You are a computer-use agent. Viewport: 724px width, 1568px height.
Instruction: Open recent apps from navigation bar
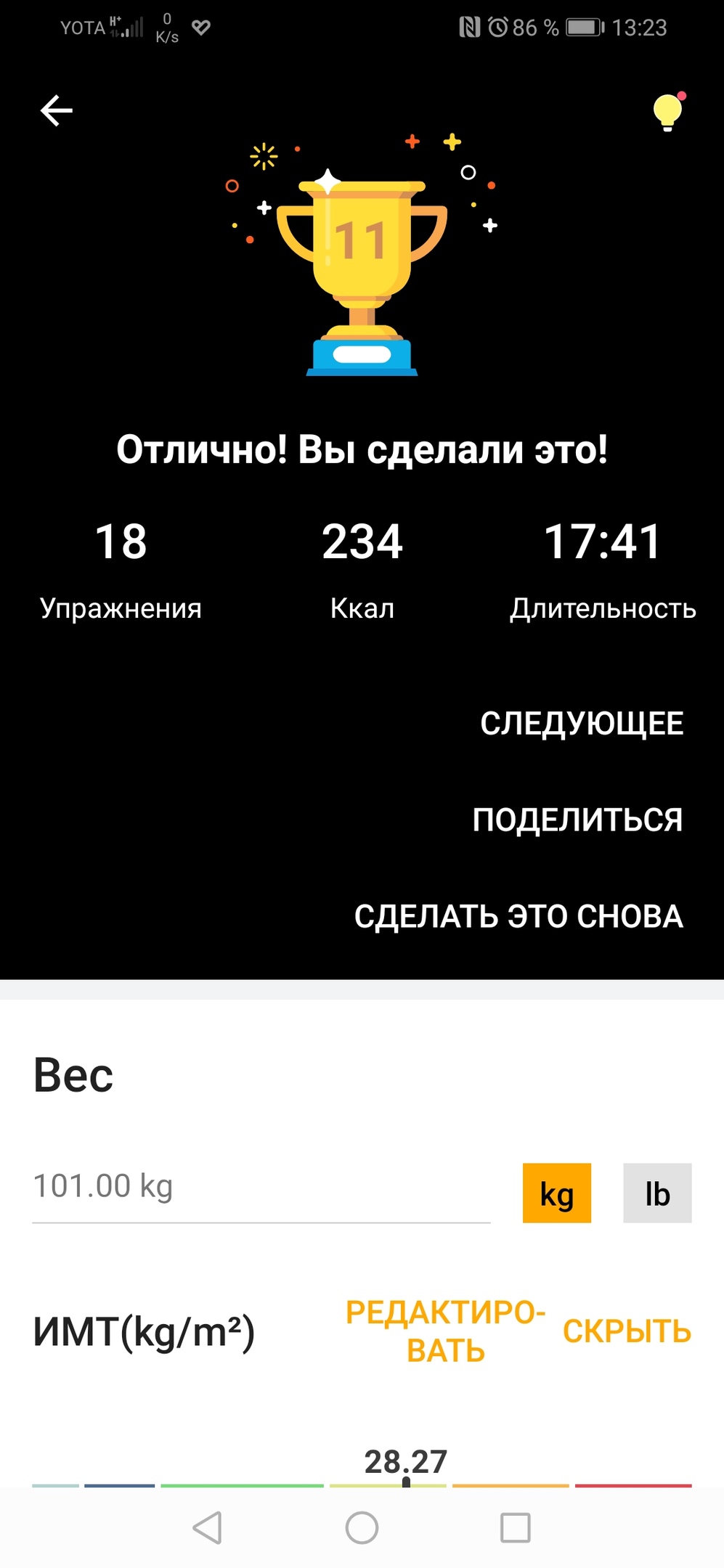pos(515,1527)
